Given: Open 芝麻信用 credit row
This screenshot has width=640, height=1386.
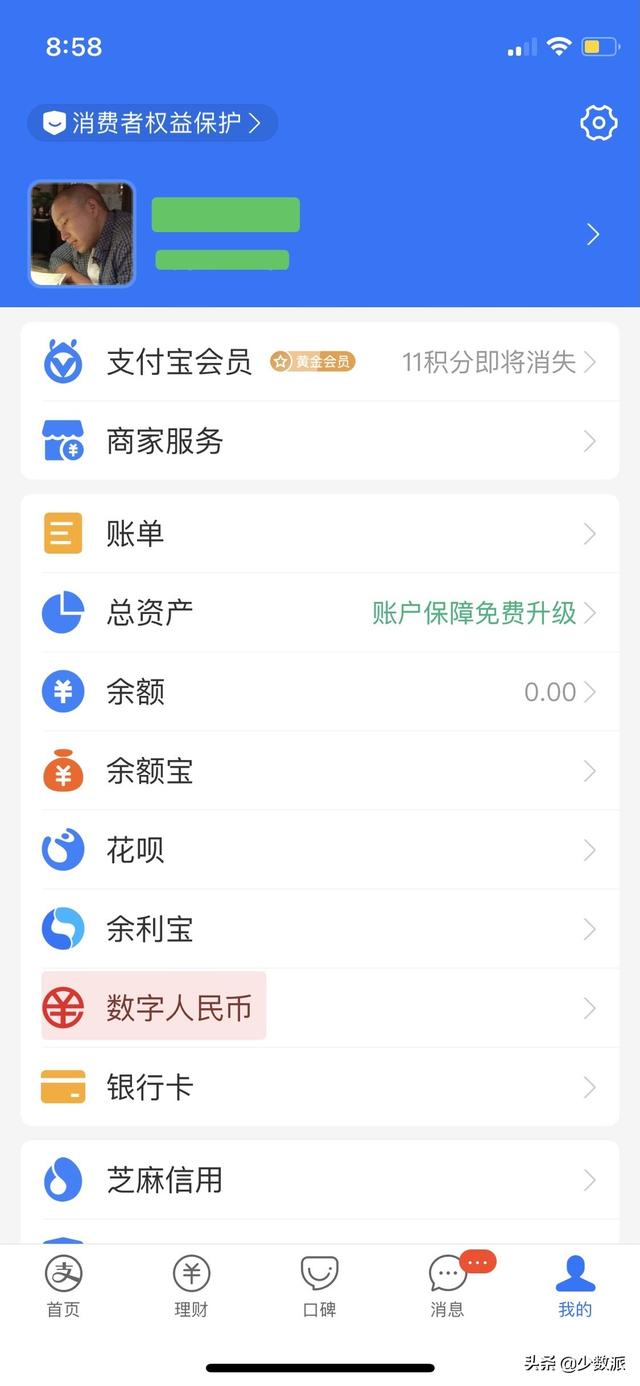Looking at the screenshot, I should pyautogui.click(x=320, y=1180).
